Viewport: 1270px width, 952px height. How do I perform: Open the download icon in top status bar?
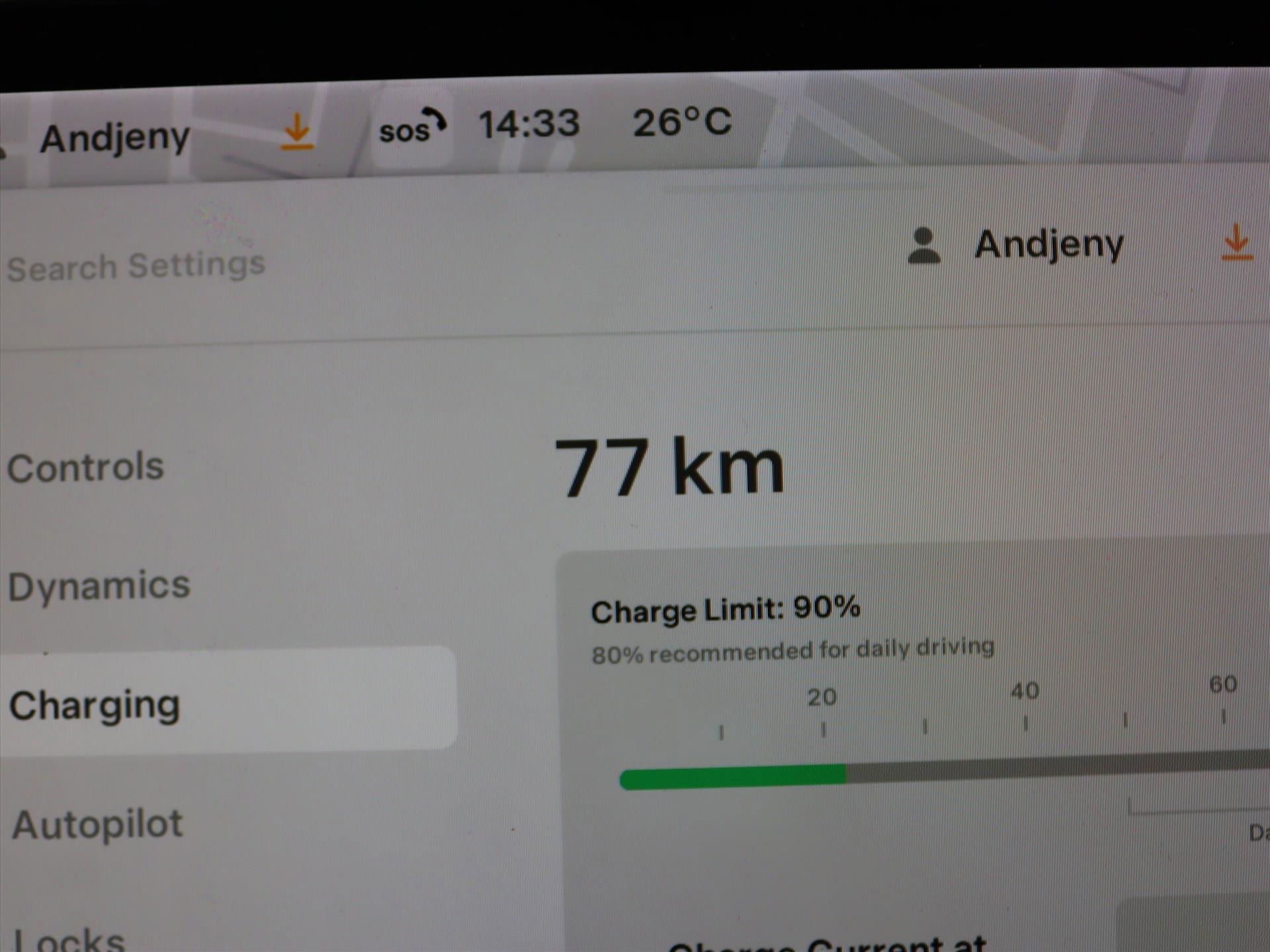coord(297,131)
